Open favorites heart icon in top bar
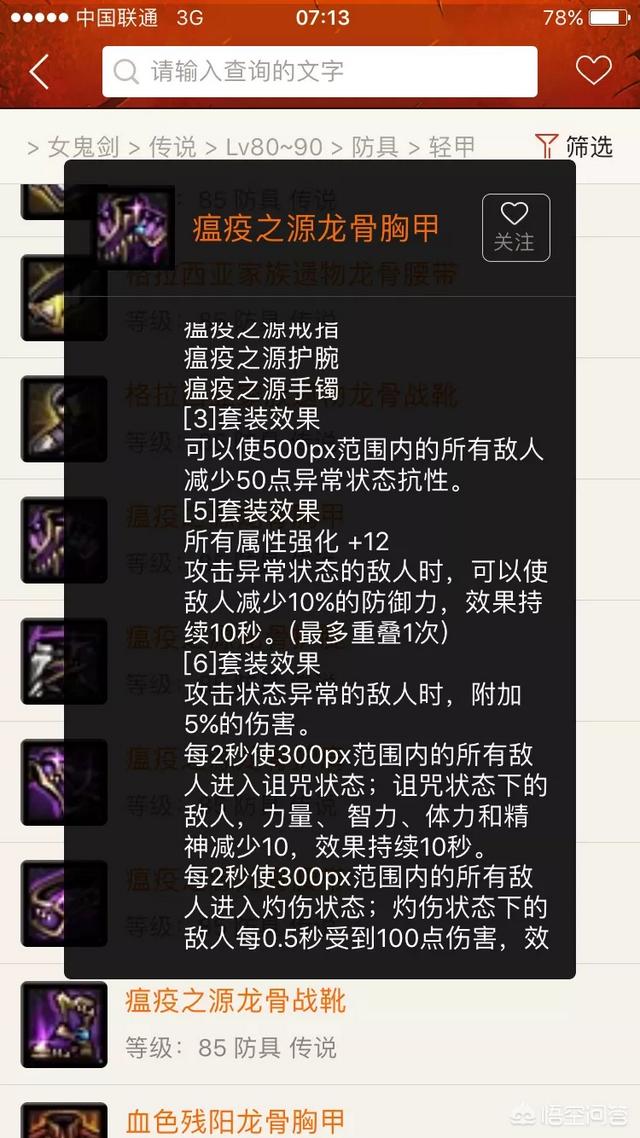 593,70
